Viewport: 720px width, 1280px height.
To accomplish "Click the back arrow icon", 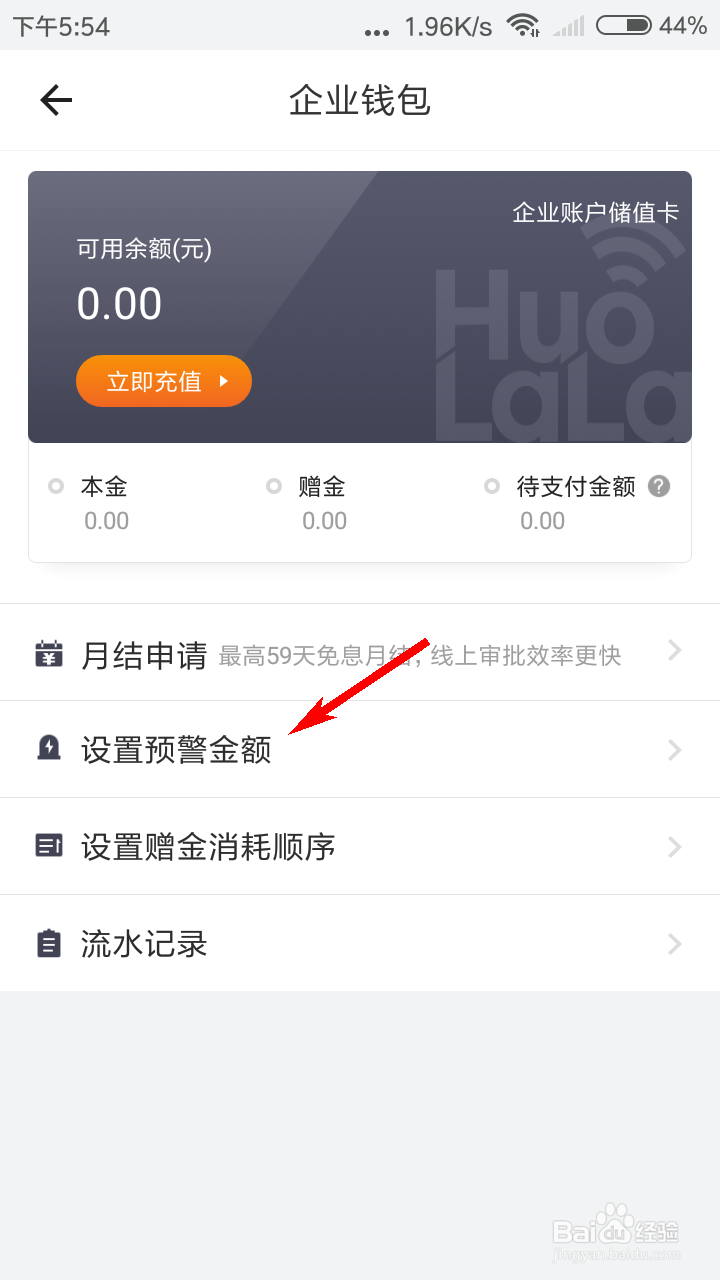I will tap(55, 100).
